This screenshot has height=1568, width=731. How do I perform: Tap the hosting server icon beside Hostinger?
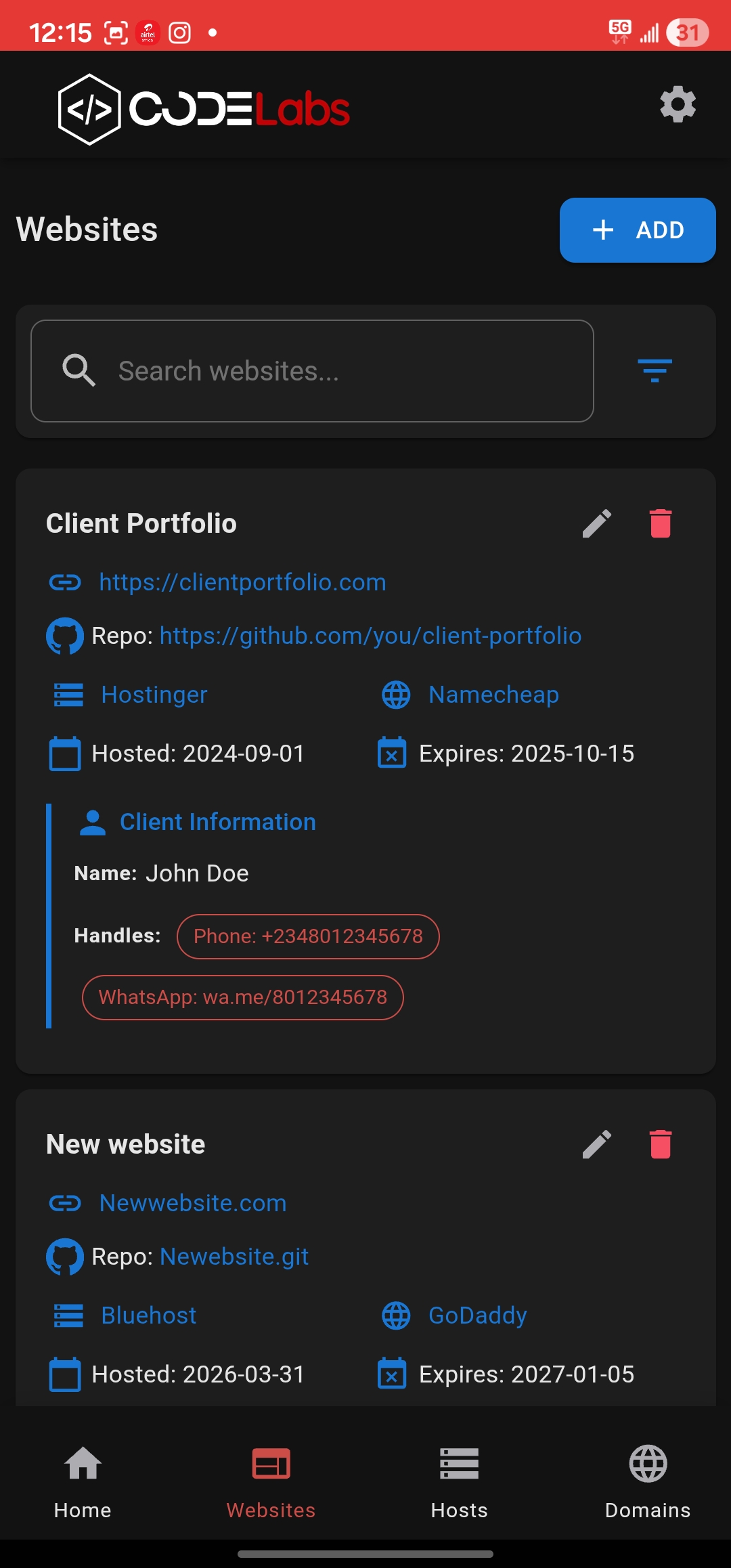point(65,694)
